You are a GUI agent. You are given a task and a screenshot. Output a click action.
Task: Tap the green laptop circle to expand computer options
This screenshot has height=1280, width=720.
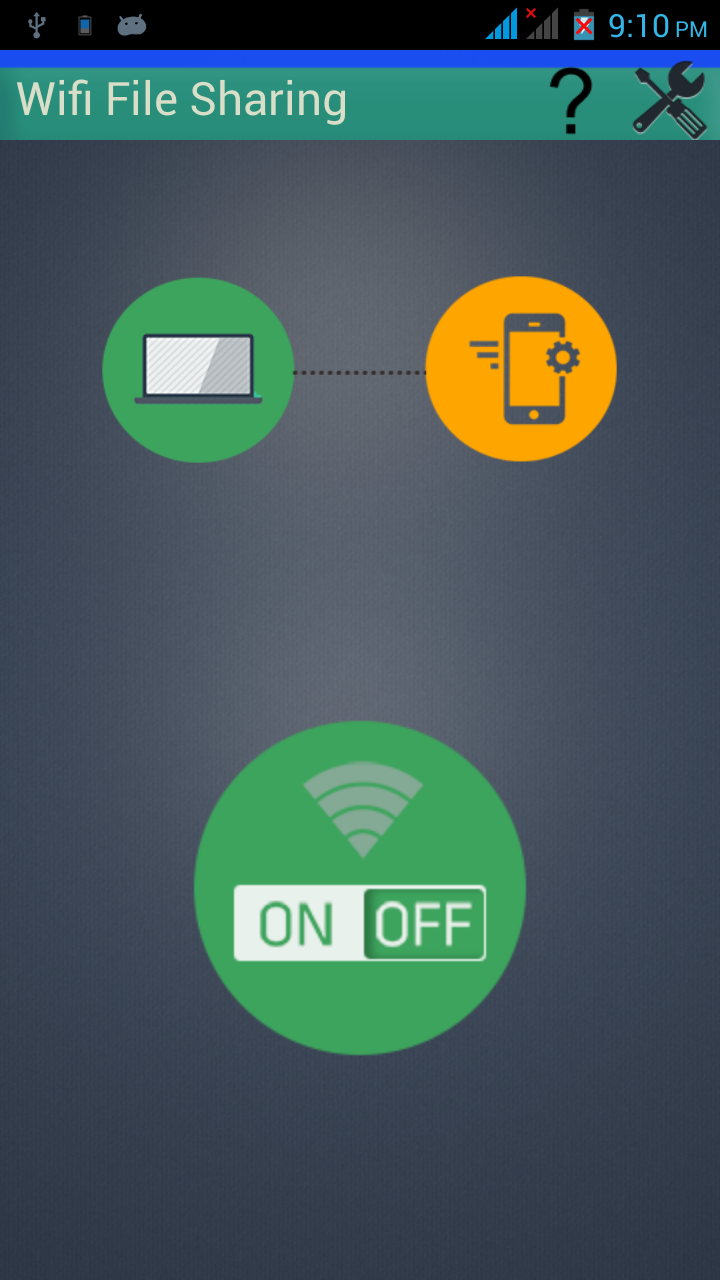pos(197,368)
